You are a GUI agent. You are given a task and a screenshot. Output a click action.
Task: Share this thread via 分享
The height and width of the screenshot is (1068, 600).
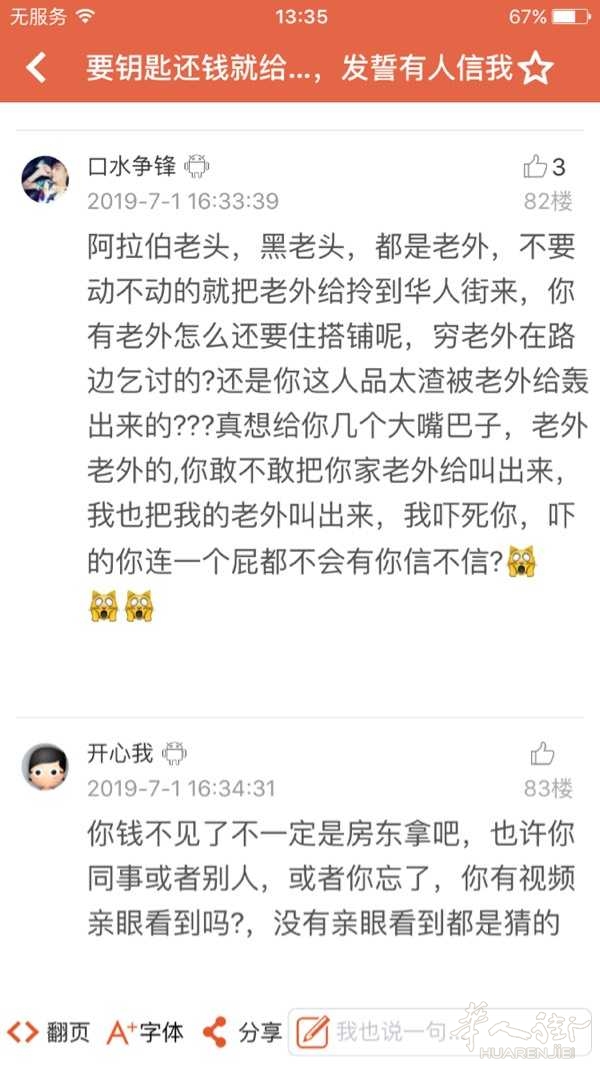[x=243, y=1032]
